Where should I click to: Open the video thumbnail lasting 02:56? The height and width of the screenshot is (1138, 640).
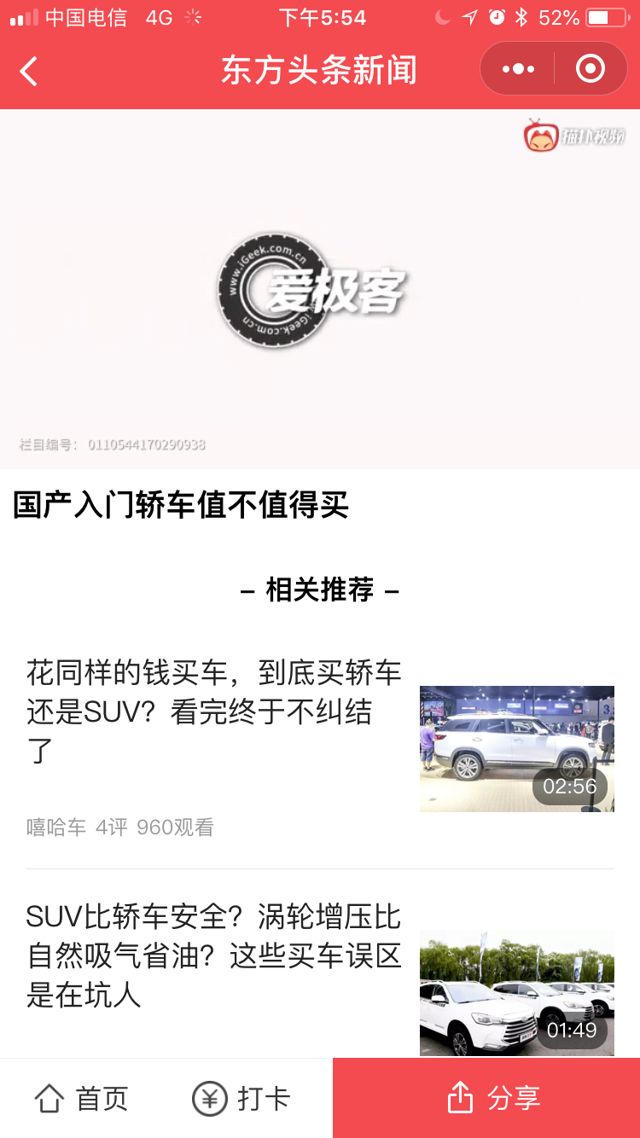(x=516, y=748)
